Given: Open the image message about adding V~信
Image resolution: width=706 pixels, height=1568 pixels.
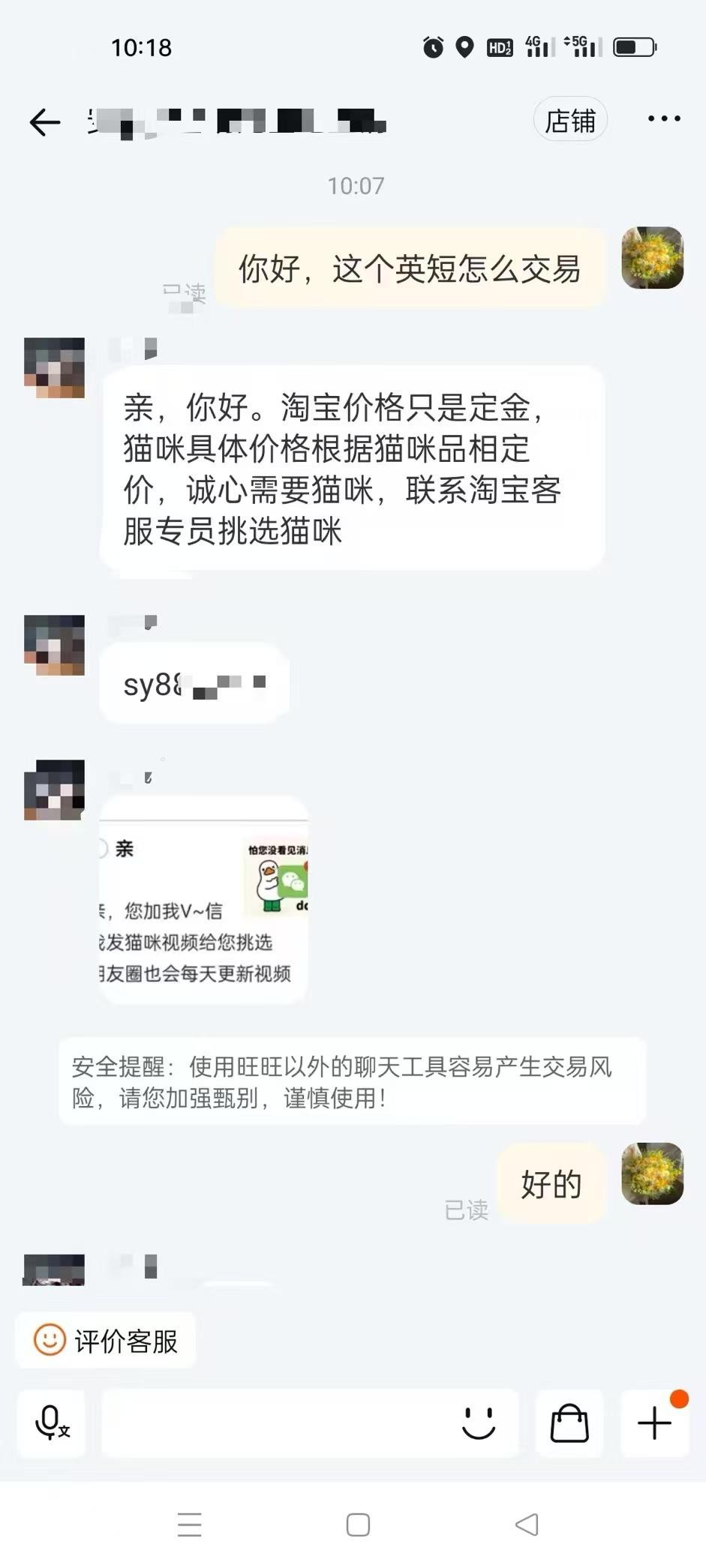Looking at the screenshot, I should tap(203, 900).
